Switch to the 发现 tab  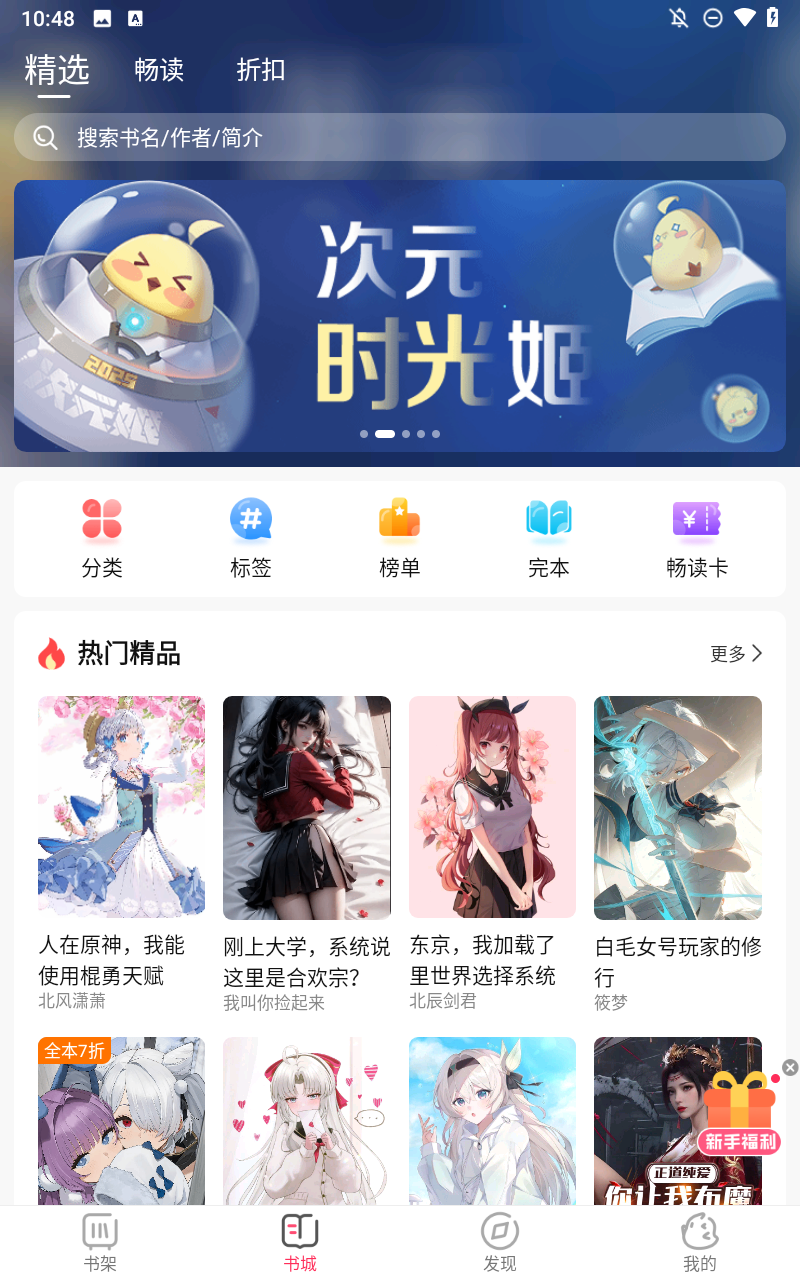click(500, 1243)
